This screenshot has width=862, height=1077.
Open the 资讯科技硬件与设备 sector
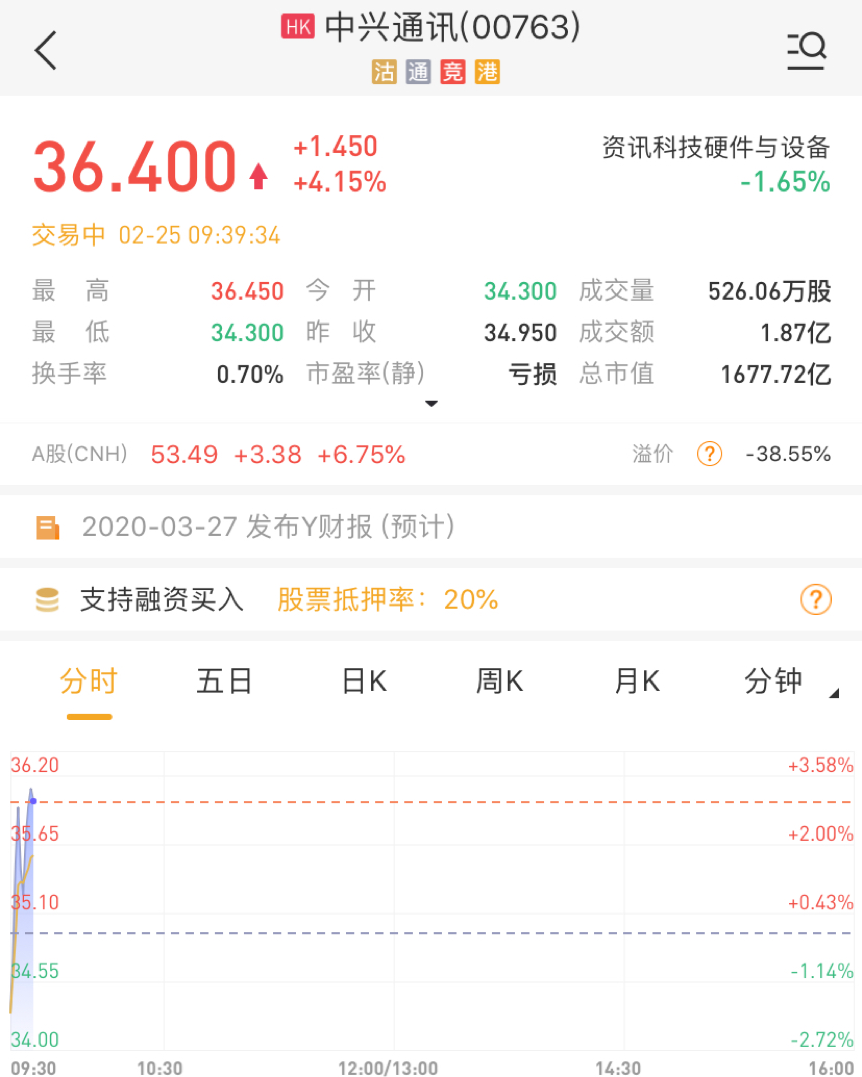[716, 148]
